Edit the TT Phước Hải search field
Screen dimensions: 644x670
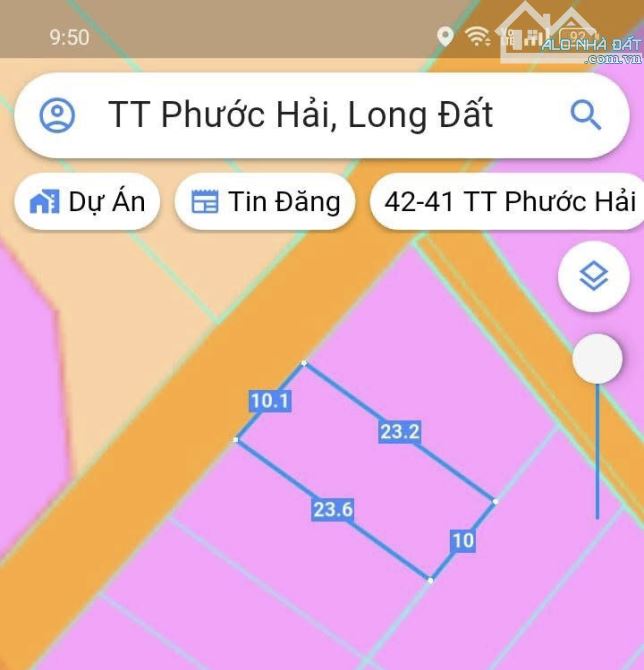300,115
